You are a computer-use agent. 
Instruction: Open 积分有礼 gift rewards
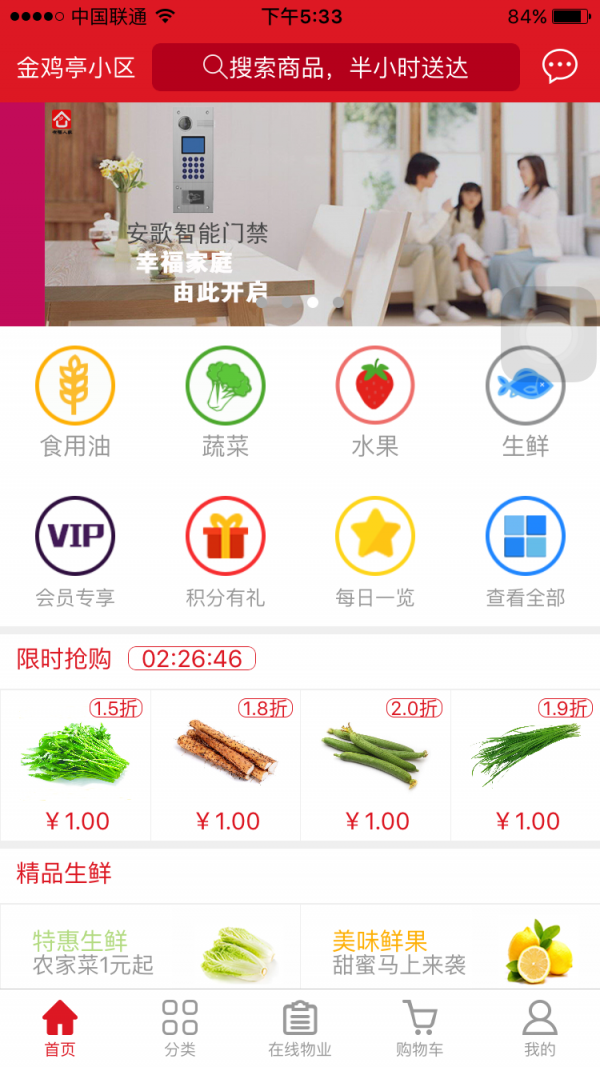pyautogui.click(x=225, y=552)
